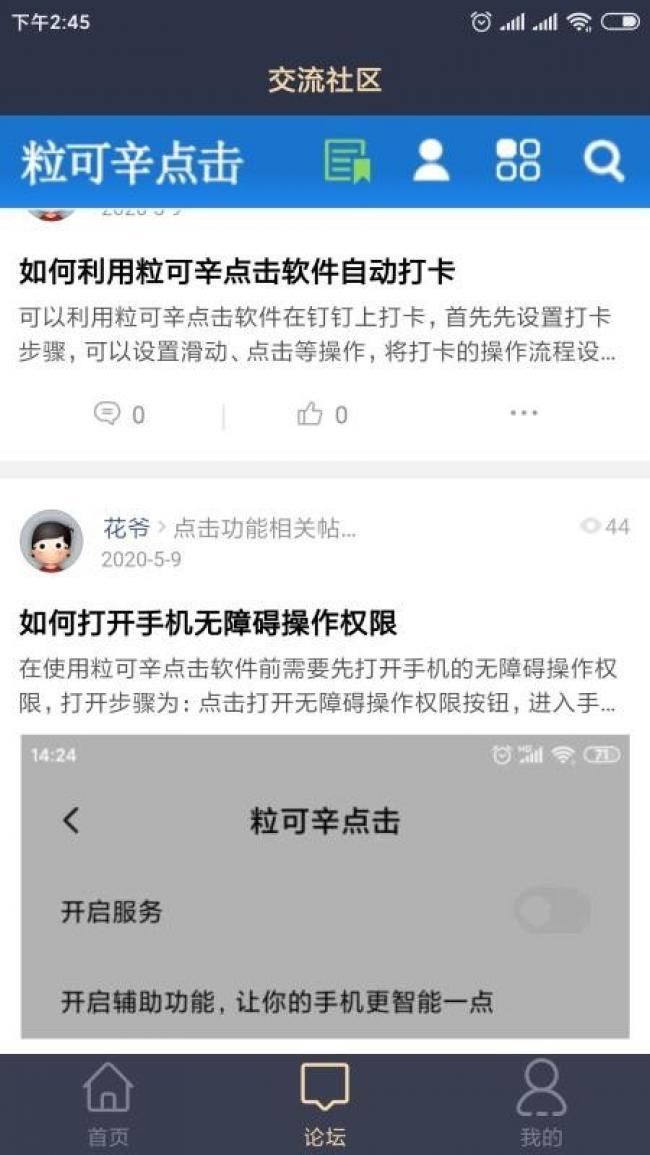Open post 如何利用粒可辛点击软件自动打卡
650x1155 pixels.
click(x=237, y=271)
